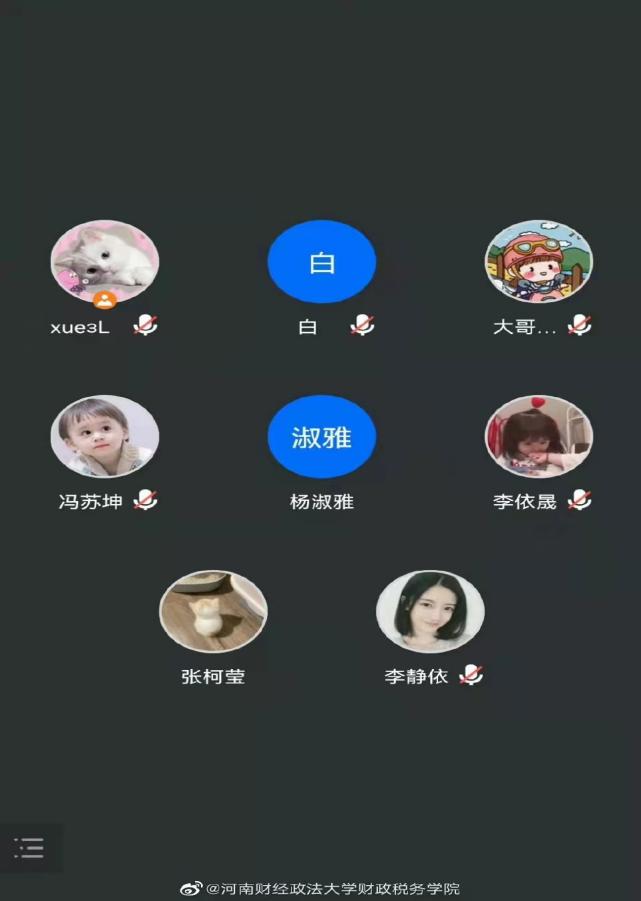Image resolution: width=641 pixels, height=901 pixels.
Task: Tap the participant tile named 白
Action: coord(321,262)
